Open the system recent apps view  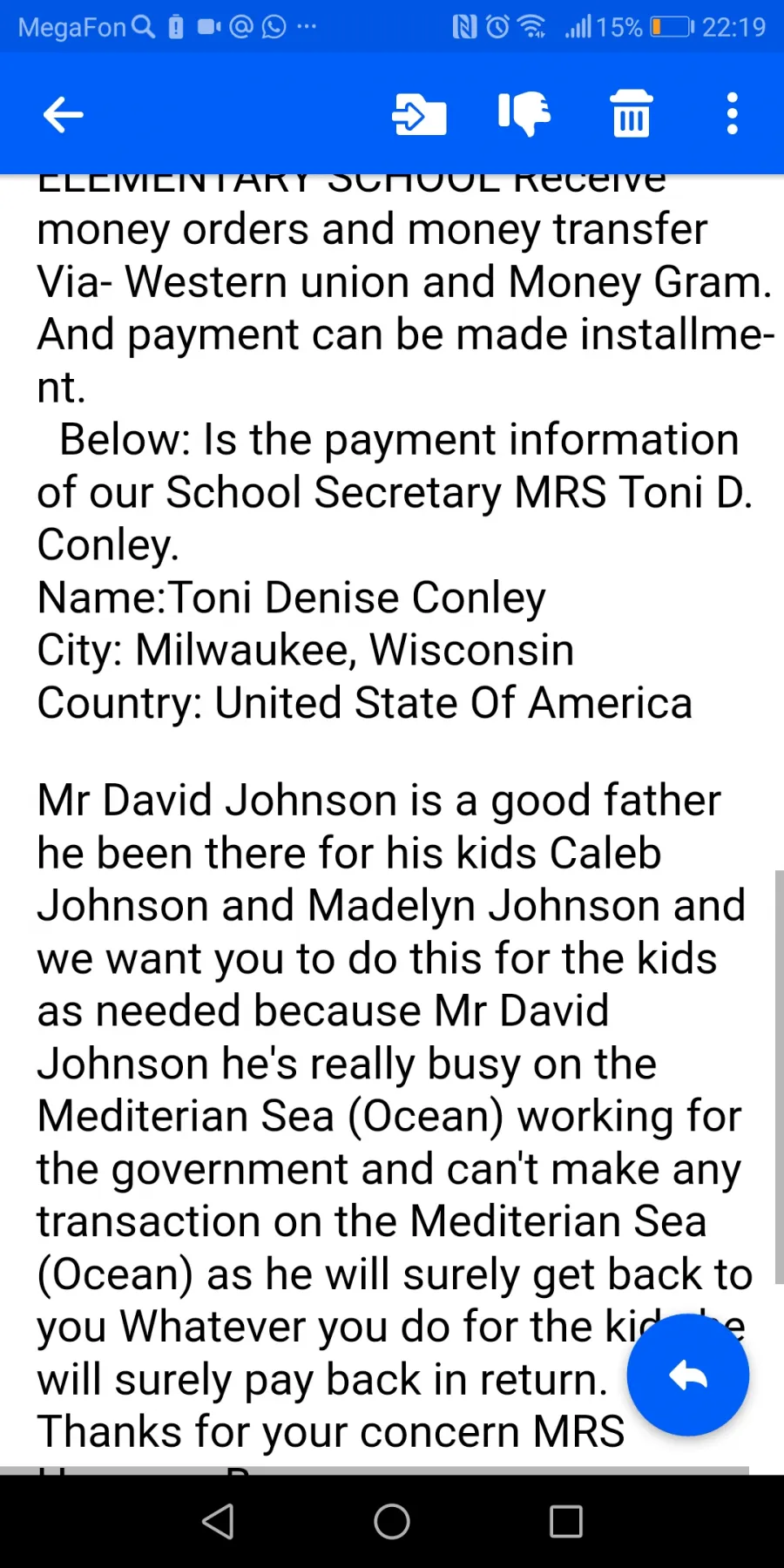pos(565,1522)
